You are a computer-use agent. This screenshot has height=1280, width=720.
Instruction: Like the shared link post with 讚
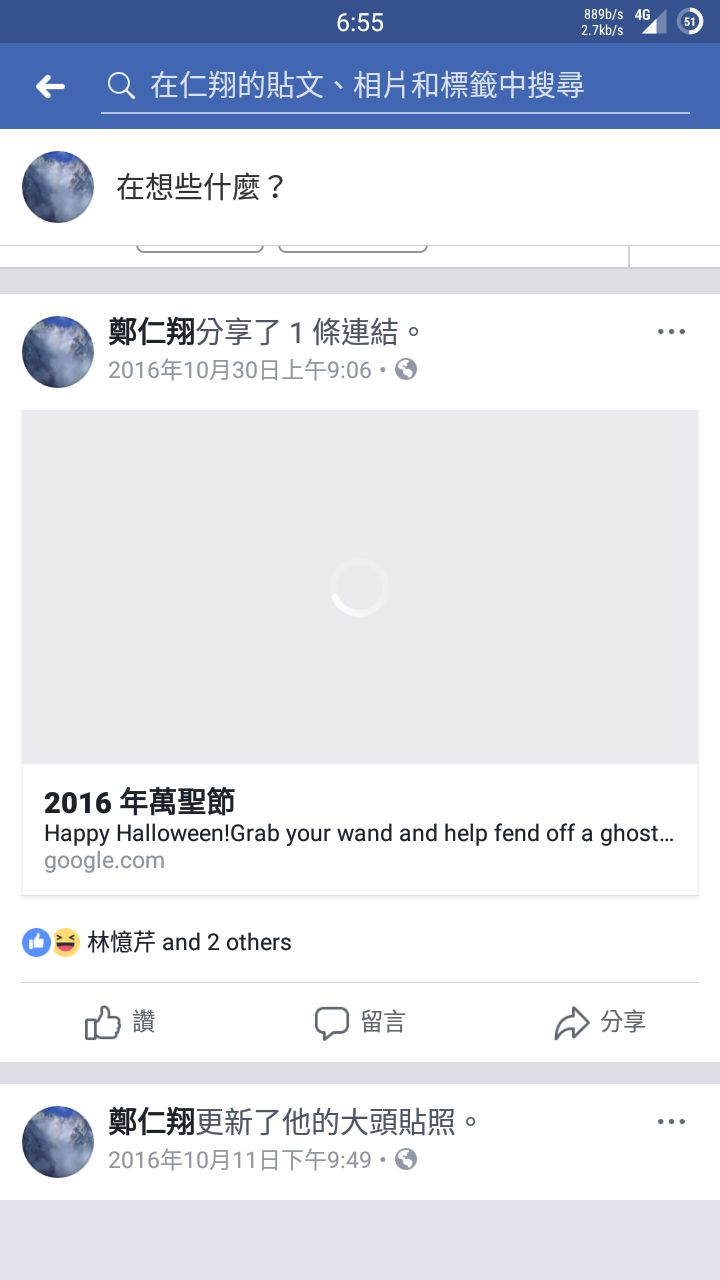point(120,1022)
